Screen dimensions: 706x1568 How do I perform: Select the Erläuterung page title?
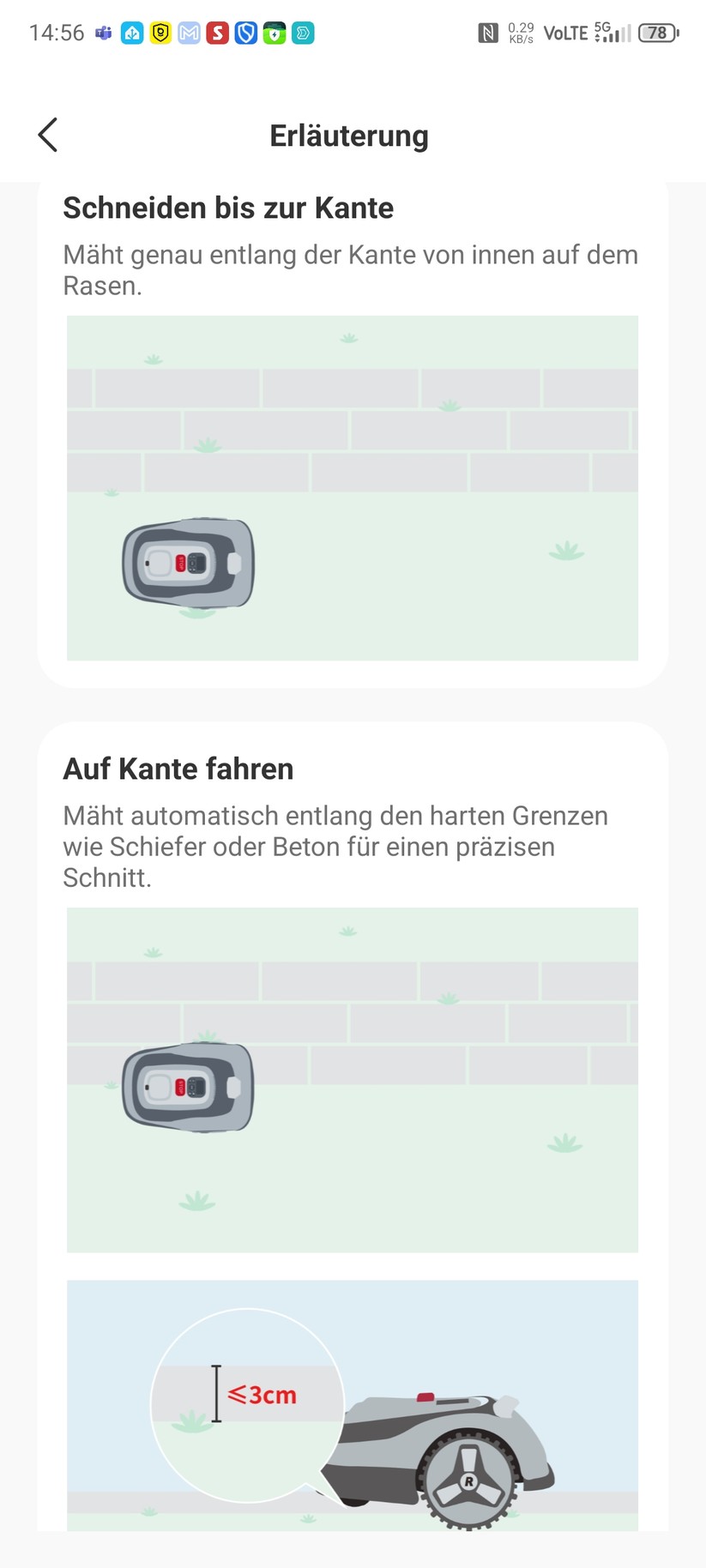click(x=349, y=136)
